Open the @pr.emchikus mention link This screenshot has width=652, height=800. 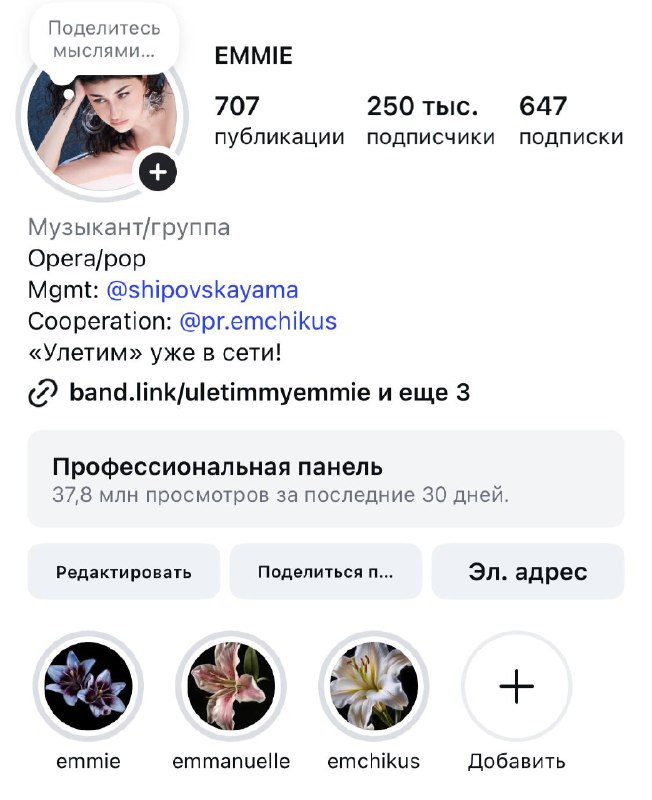click(258, 322)
